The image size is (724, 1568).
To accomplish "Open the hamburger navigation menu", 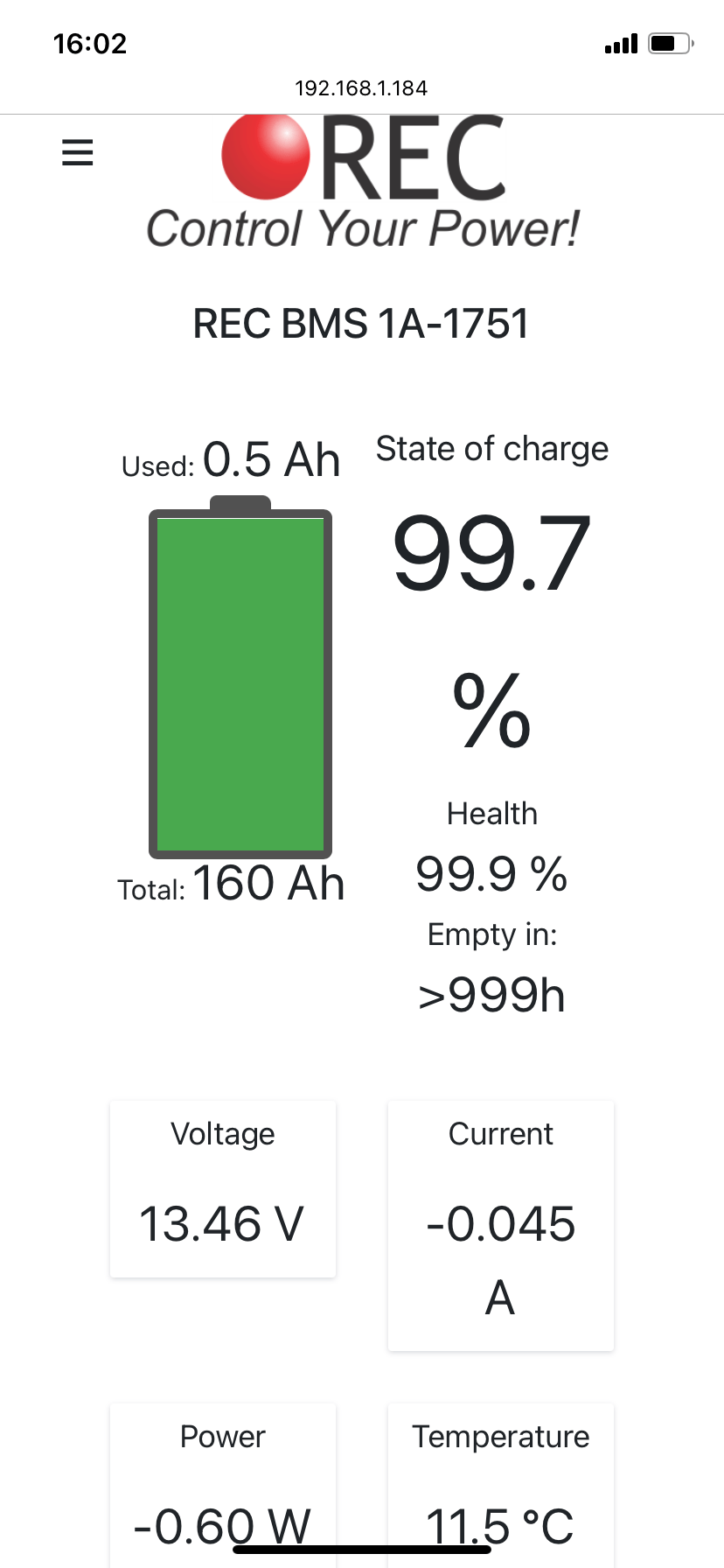I will tap(77, 152).
